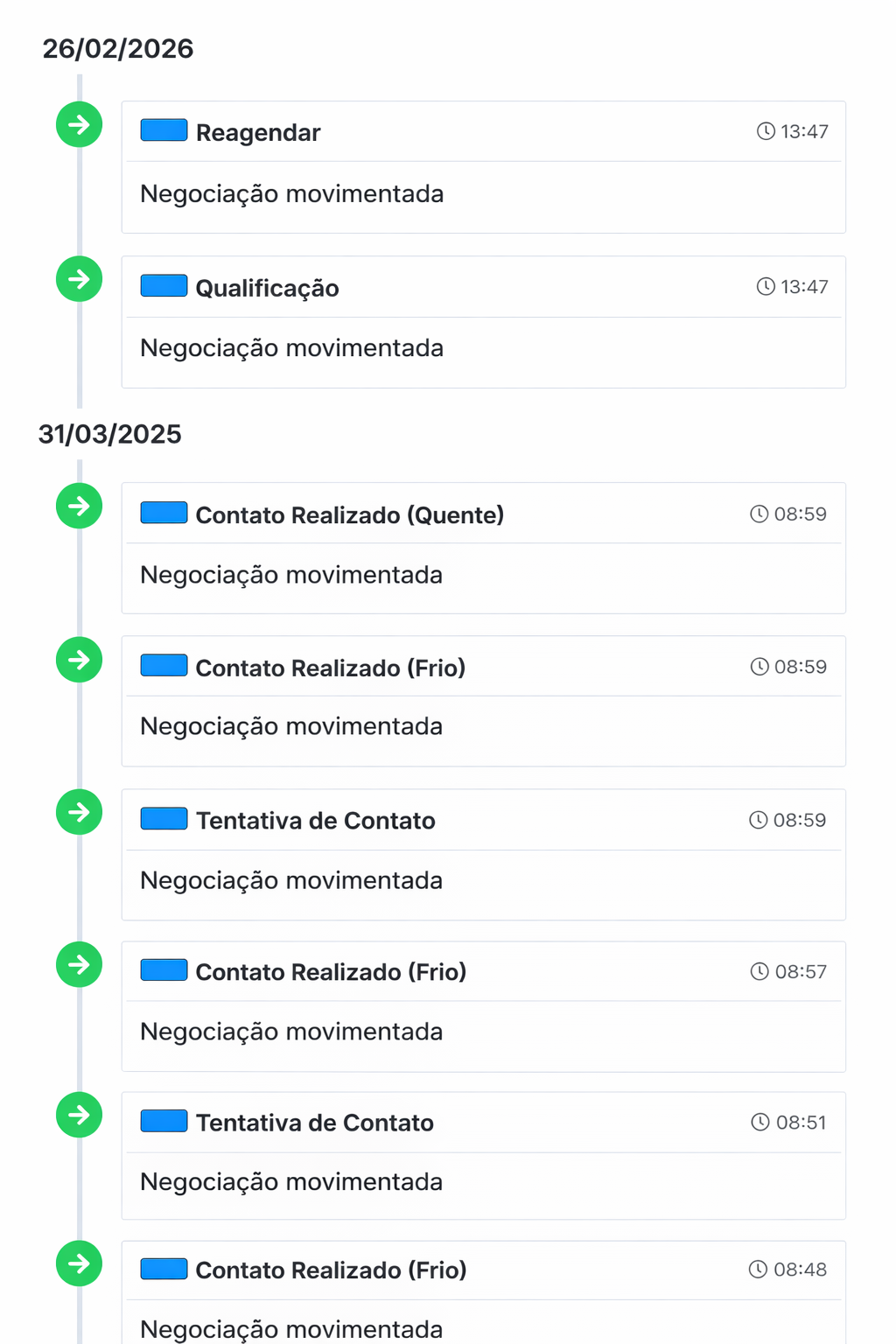Screen dimensions: 896x1344
Task: Select the Contato Realizado (Quente) title
Action: (x=350, y=515)
